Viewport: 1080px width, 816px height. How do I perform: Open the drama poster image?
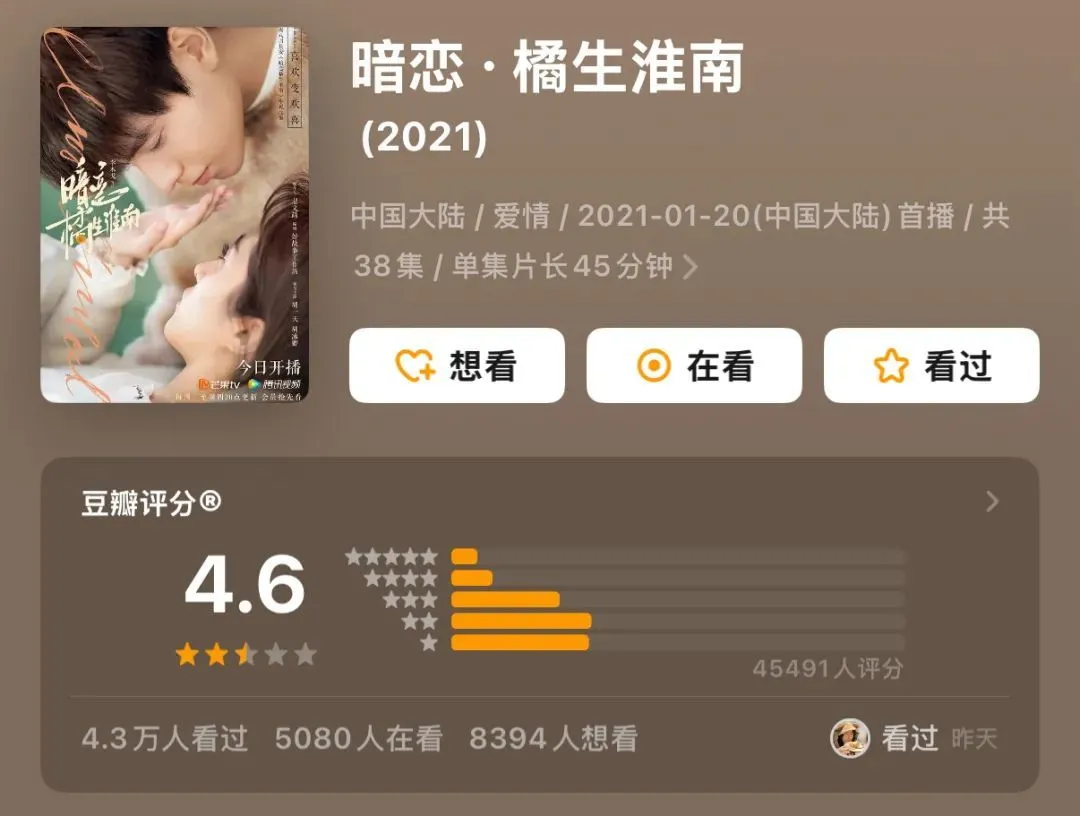point(174,215)
